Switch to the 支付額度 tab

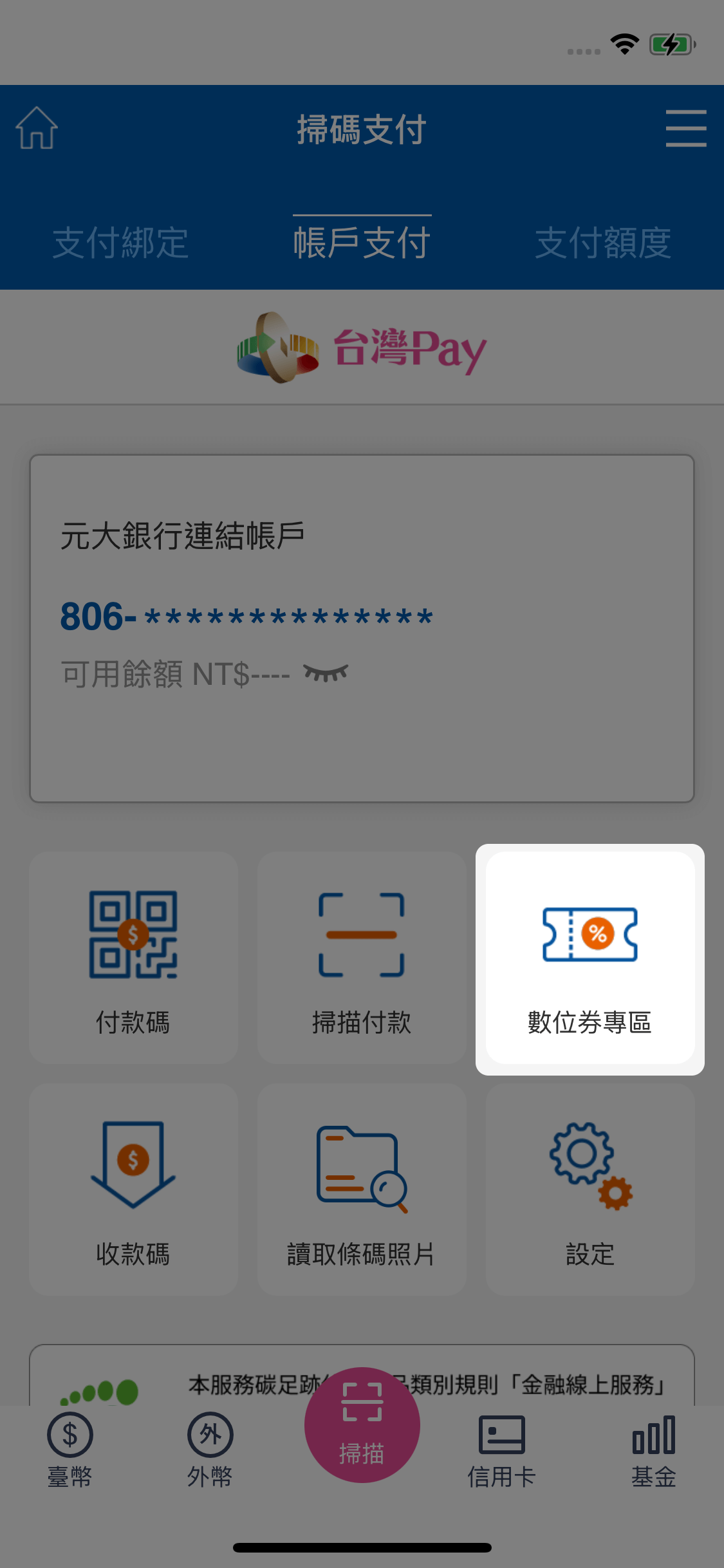pos(603,243)
